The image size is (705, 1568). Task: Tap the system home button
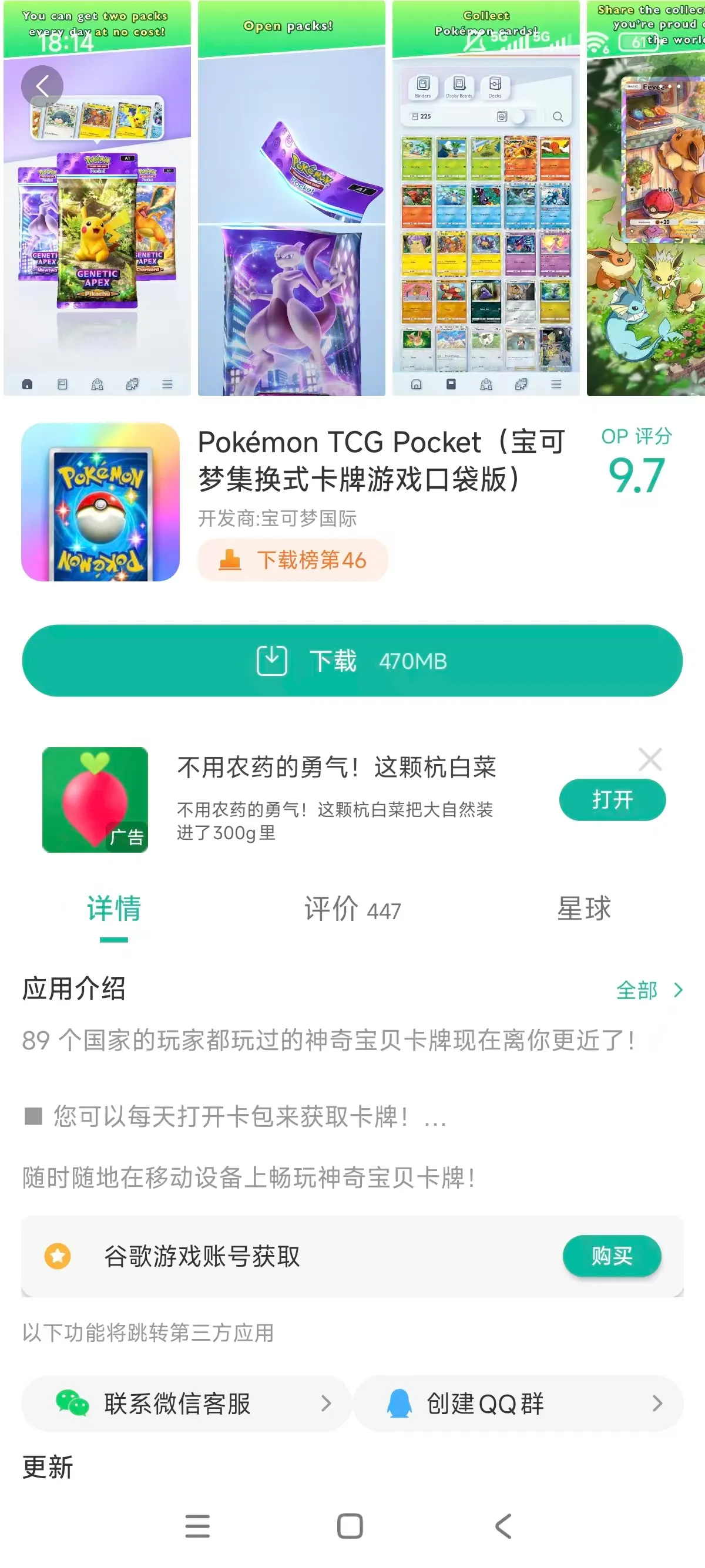[350, 1527]
